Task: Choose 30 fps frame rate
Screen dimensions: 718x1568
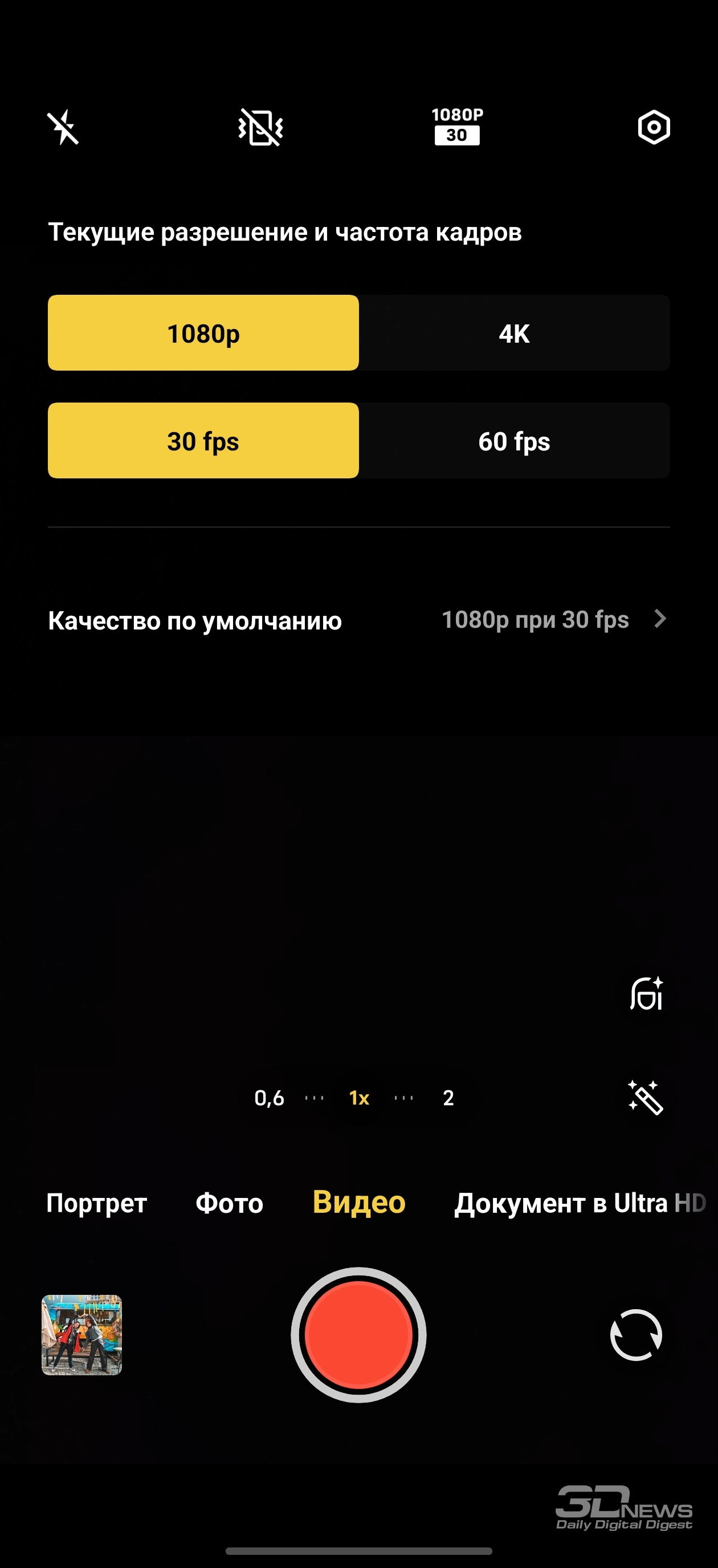Action: pyautogui.click(x=203, y=441)
